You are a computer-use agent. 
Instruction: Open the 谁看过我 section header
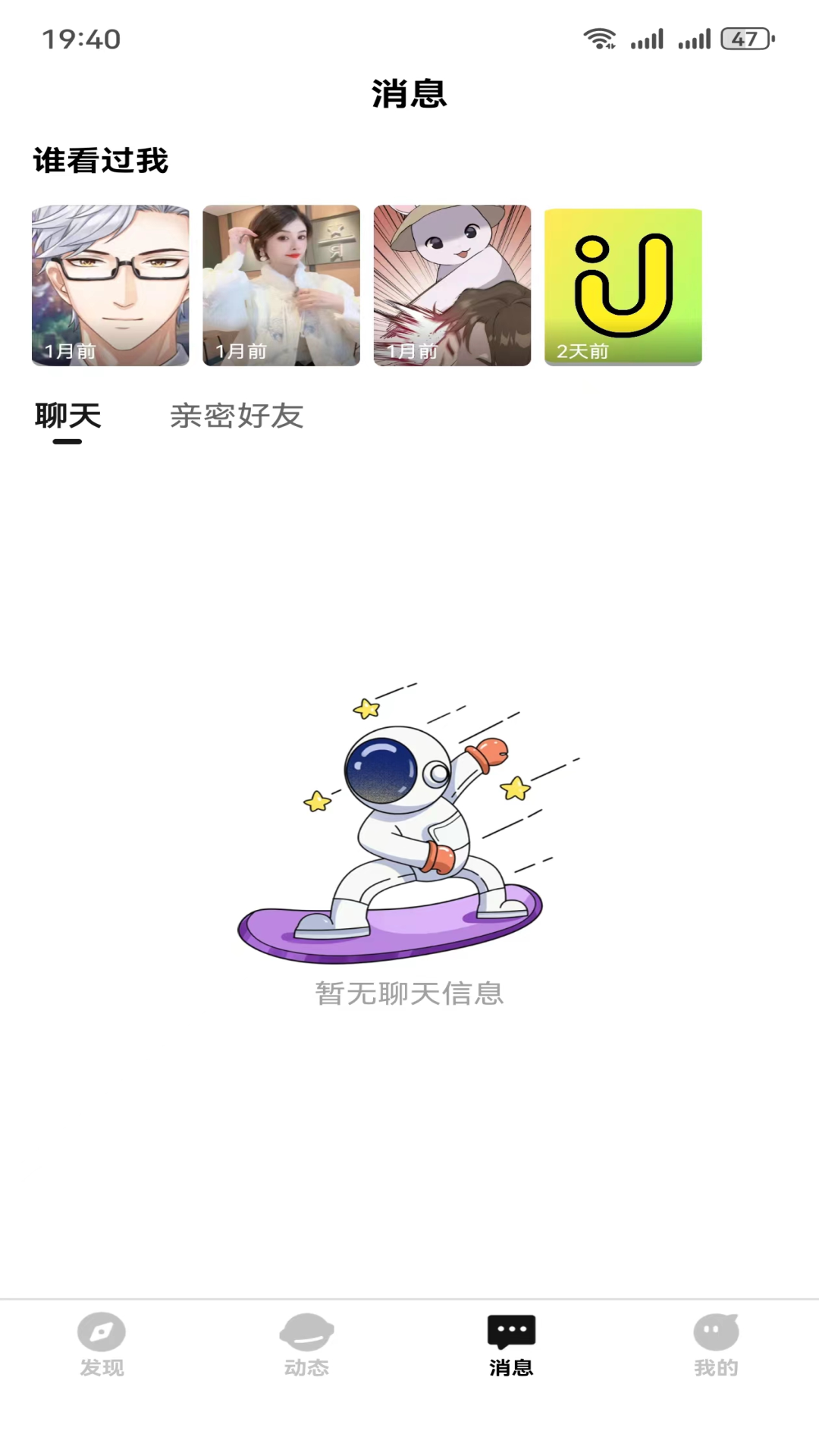[99, 161]
